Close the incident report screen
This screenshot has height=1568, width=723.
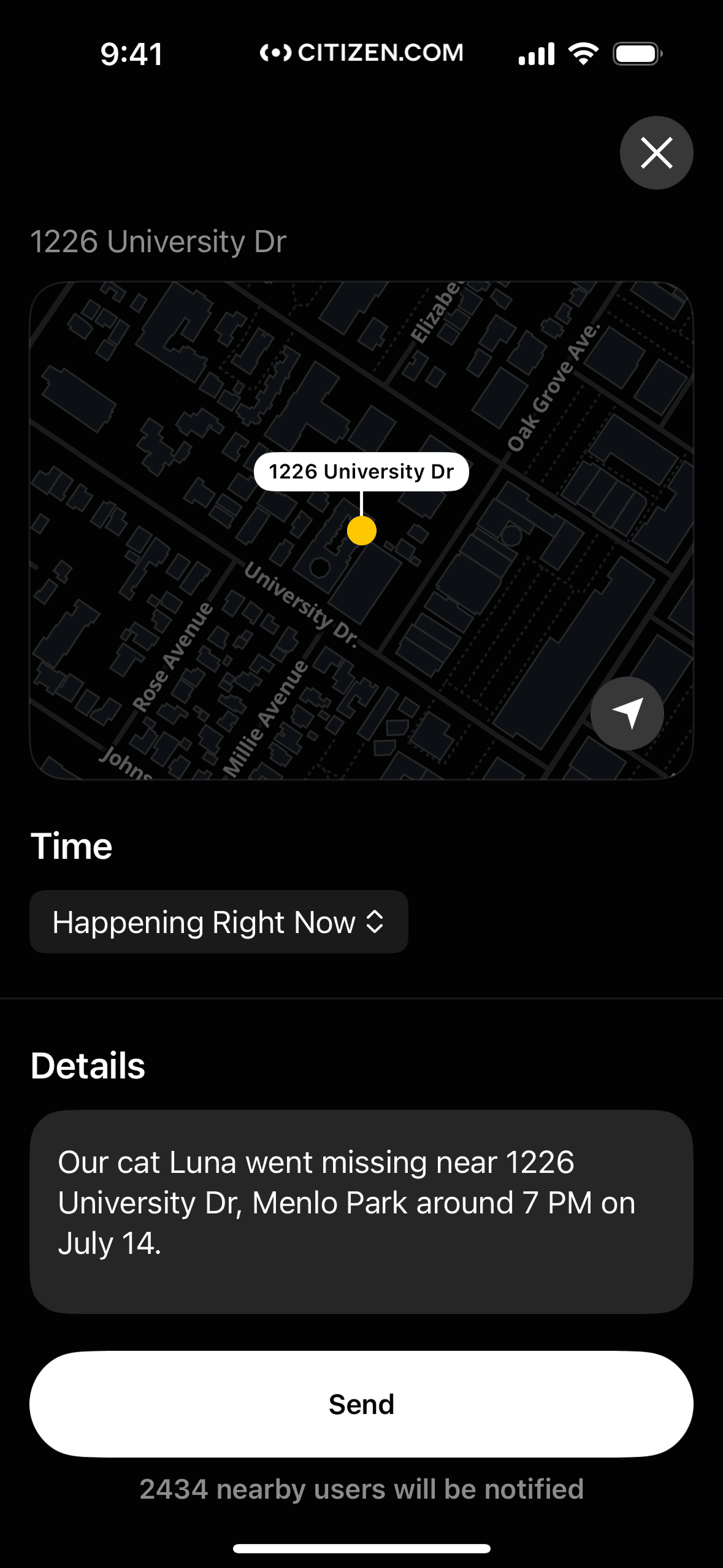click(x=656, y=153)
